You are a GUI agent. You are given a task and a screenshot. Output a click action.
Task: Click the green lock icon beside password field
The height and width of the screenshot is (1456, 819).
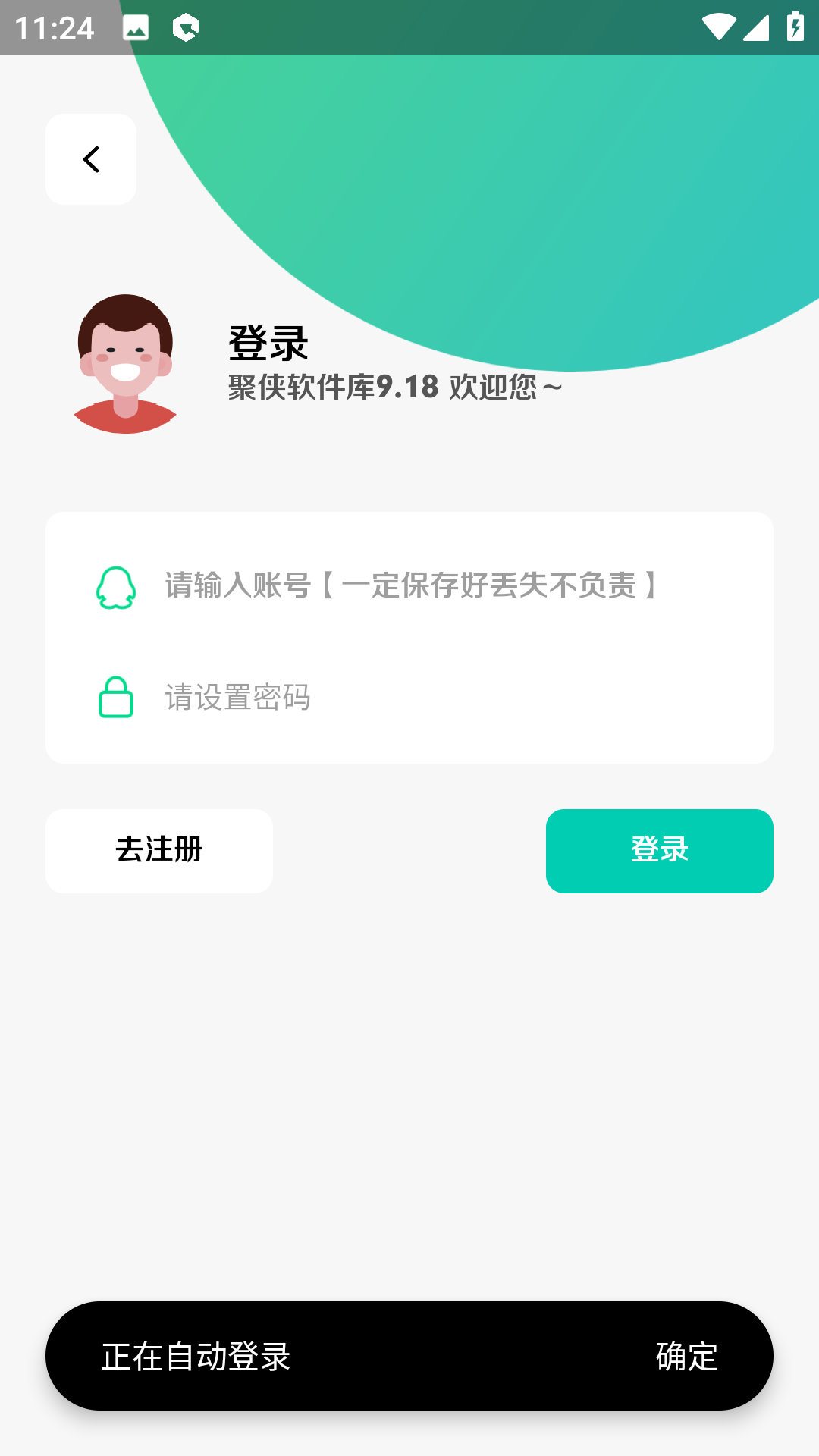tap(115, 698)
